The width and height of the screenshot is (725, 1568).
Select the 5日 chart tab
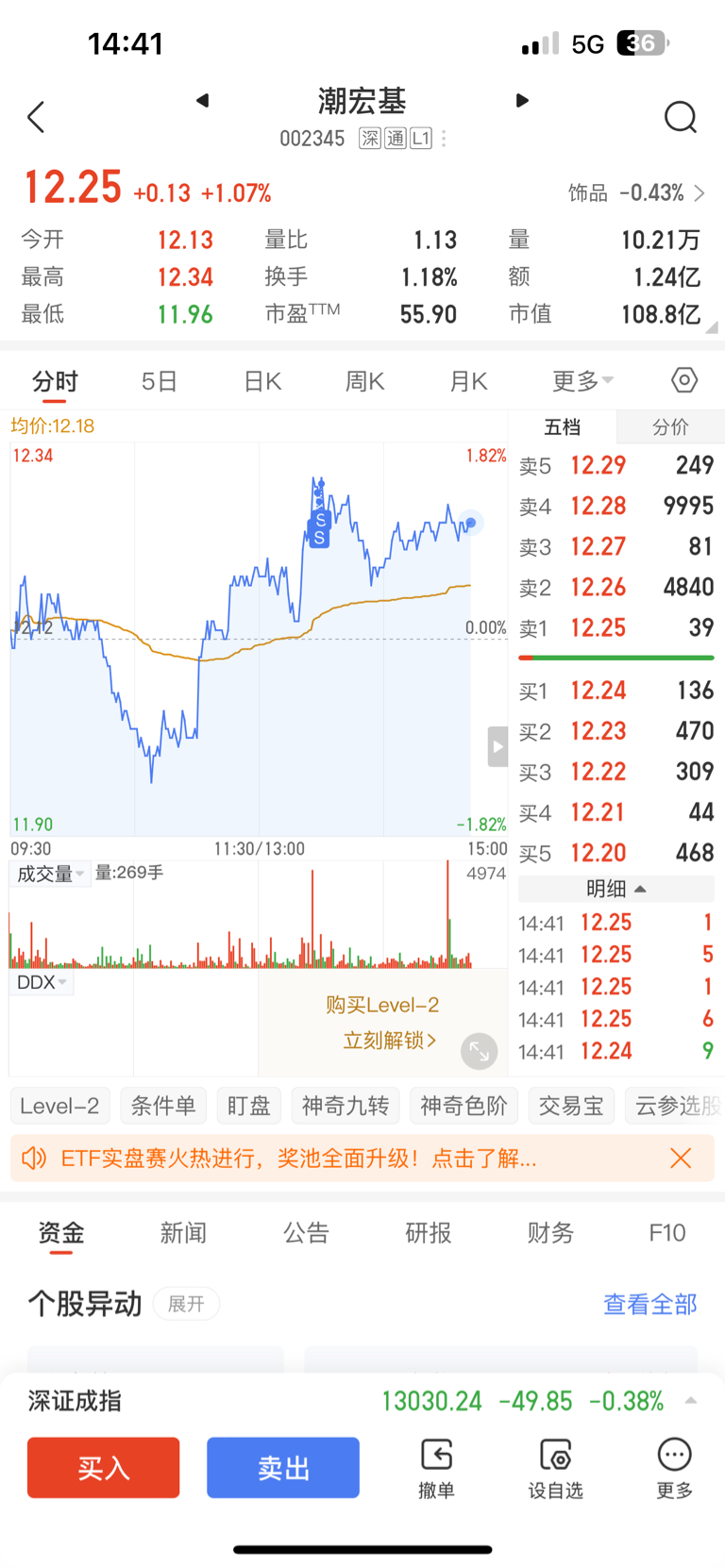click(x=159, y=381)
